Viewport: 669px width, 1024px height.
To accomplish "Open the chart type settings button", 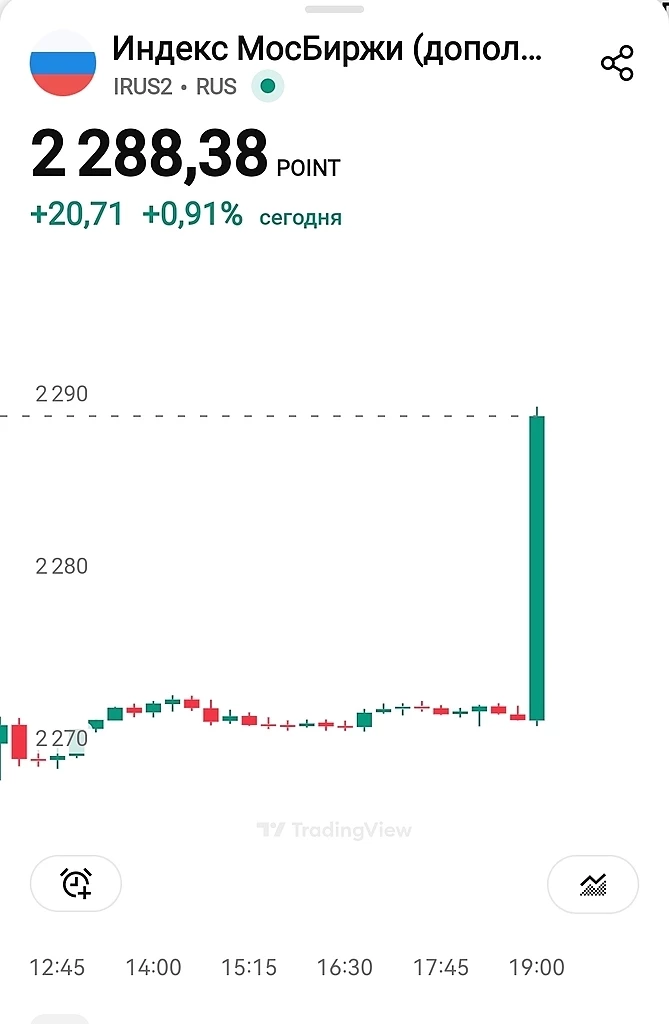I will (593, 884).
